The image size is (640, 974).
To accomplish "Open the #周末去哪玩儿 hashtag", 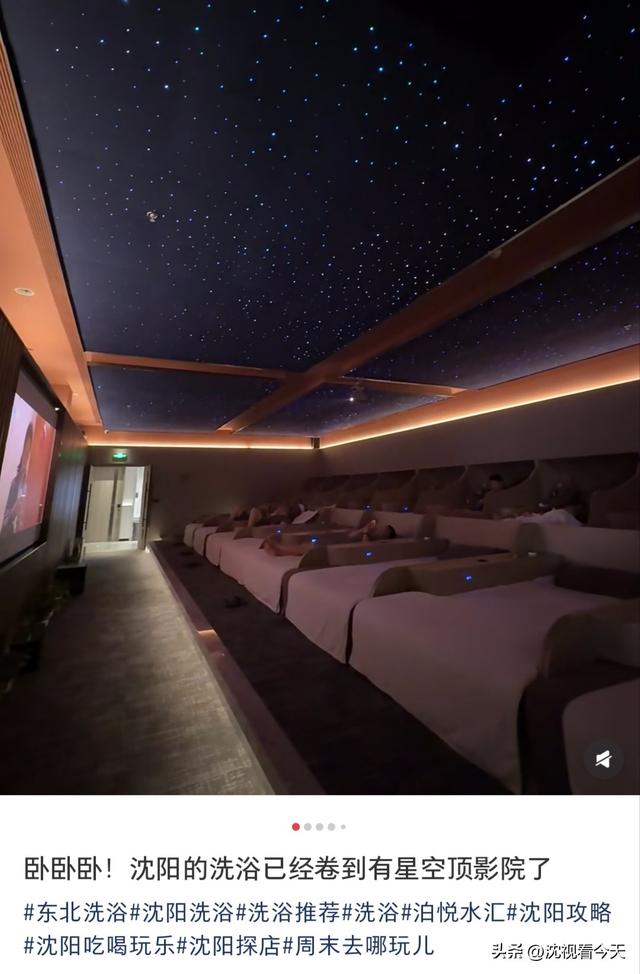I will [359, 944].
